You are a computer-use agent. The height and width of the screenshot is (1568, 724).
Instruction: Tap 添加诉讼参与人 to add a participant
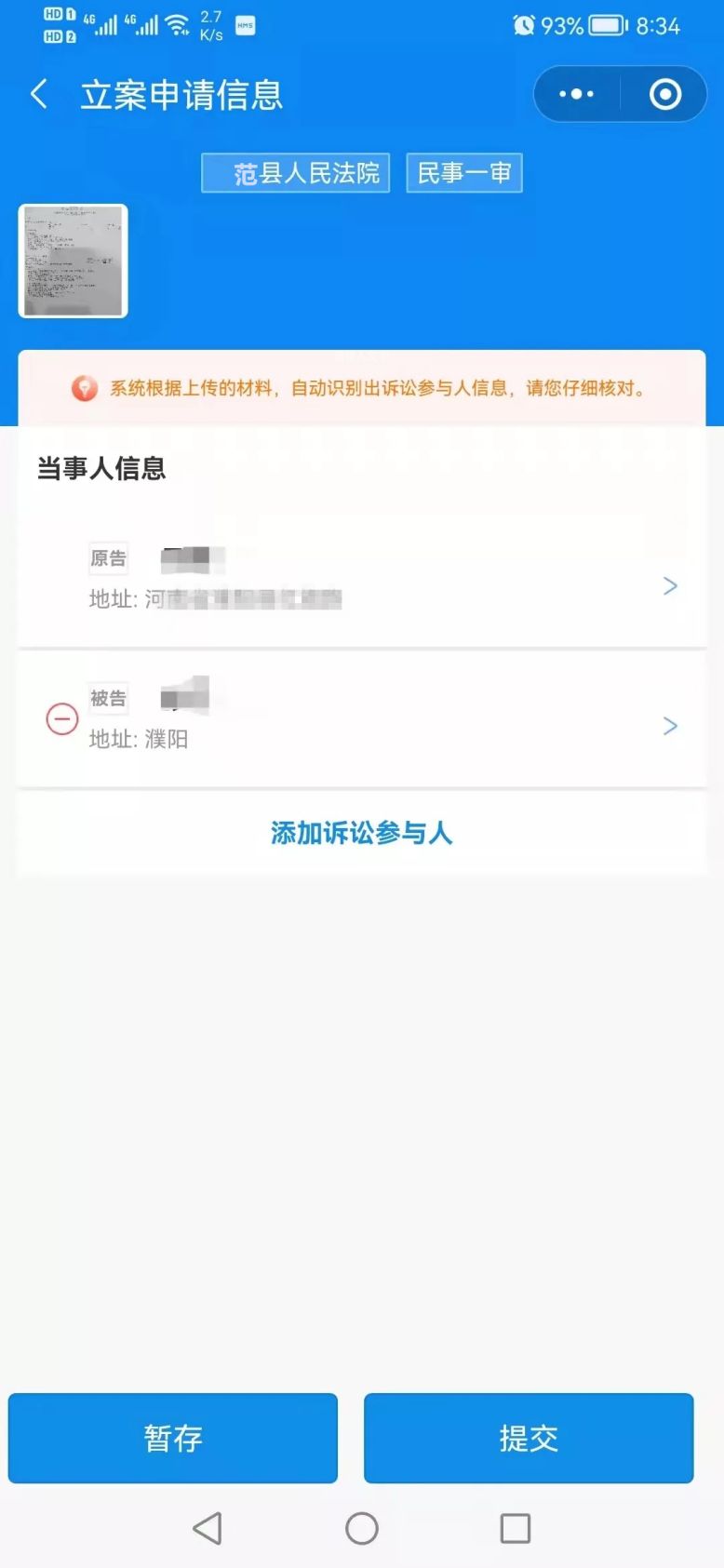coord(361,833)
